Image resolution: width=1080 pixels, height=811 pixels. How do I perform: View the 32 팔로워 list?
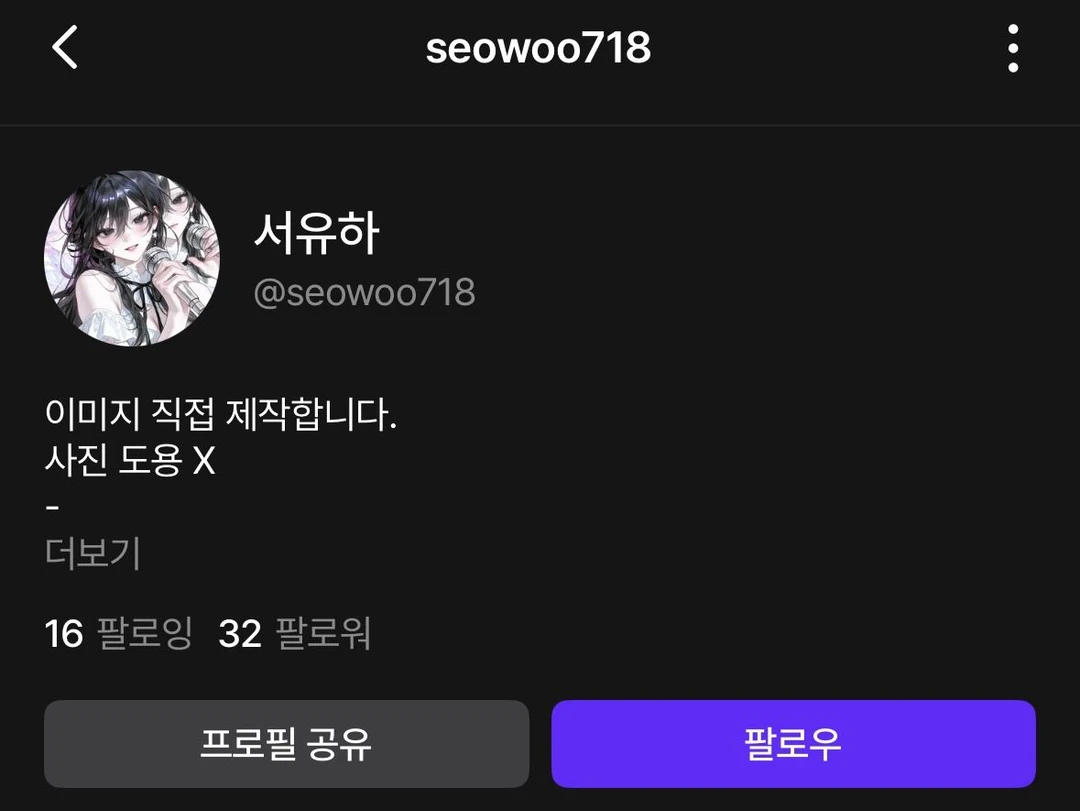295,634
